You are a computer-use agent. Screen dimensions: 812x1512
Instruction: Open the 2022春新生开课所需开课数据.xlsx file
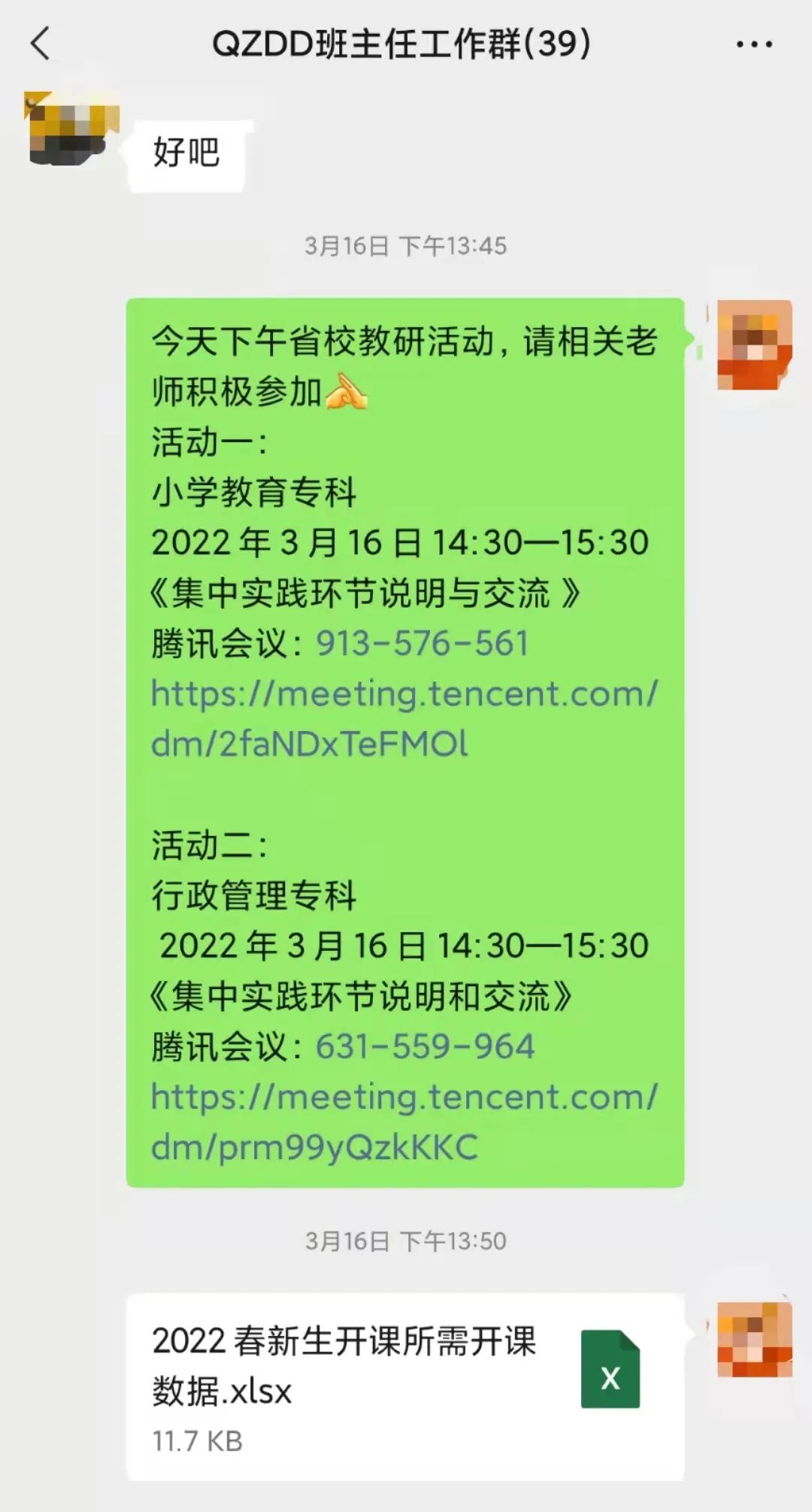(x=404, y=1388)
